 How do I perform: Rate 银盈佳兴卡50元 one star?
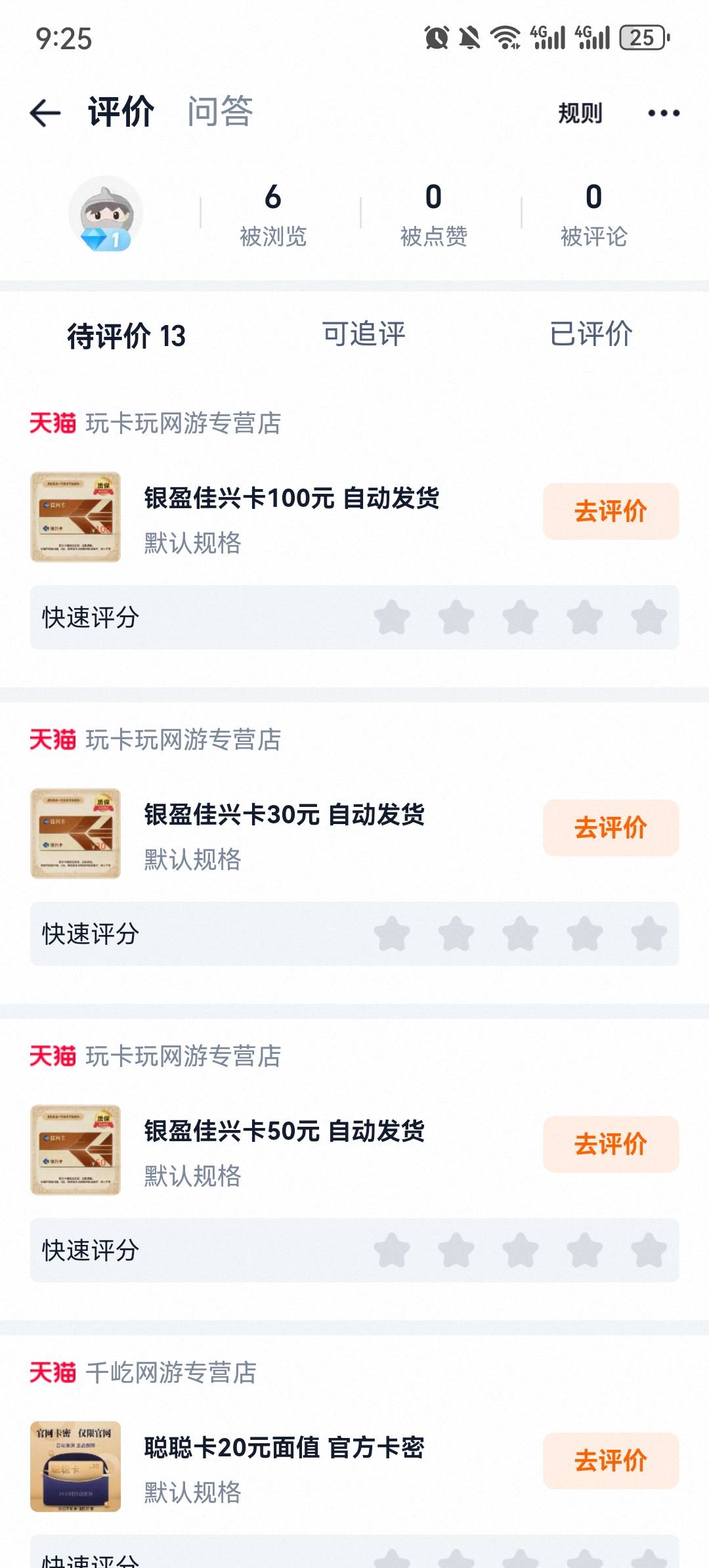tap(392, 1250)
